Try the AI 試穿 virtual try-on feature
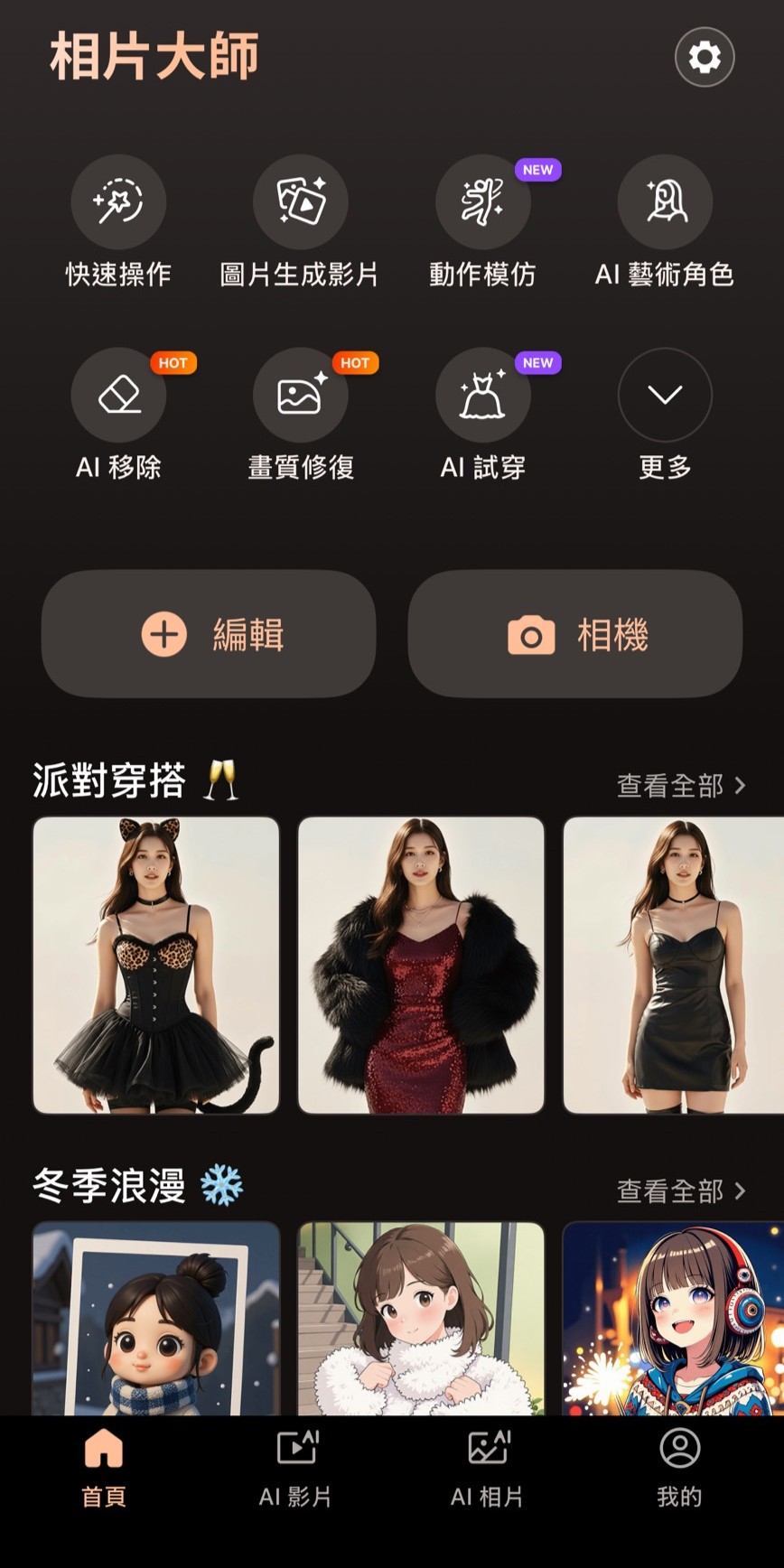 click(483, 396)
